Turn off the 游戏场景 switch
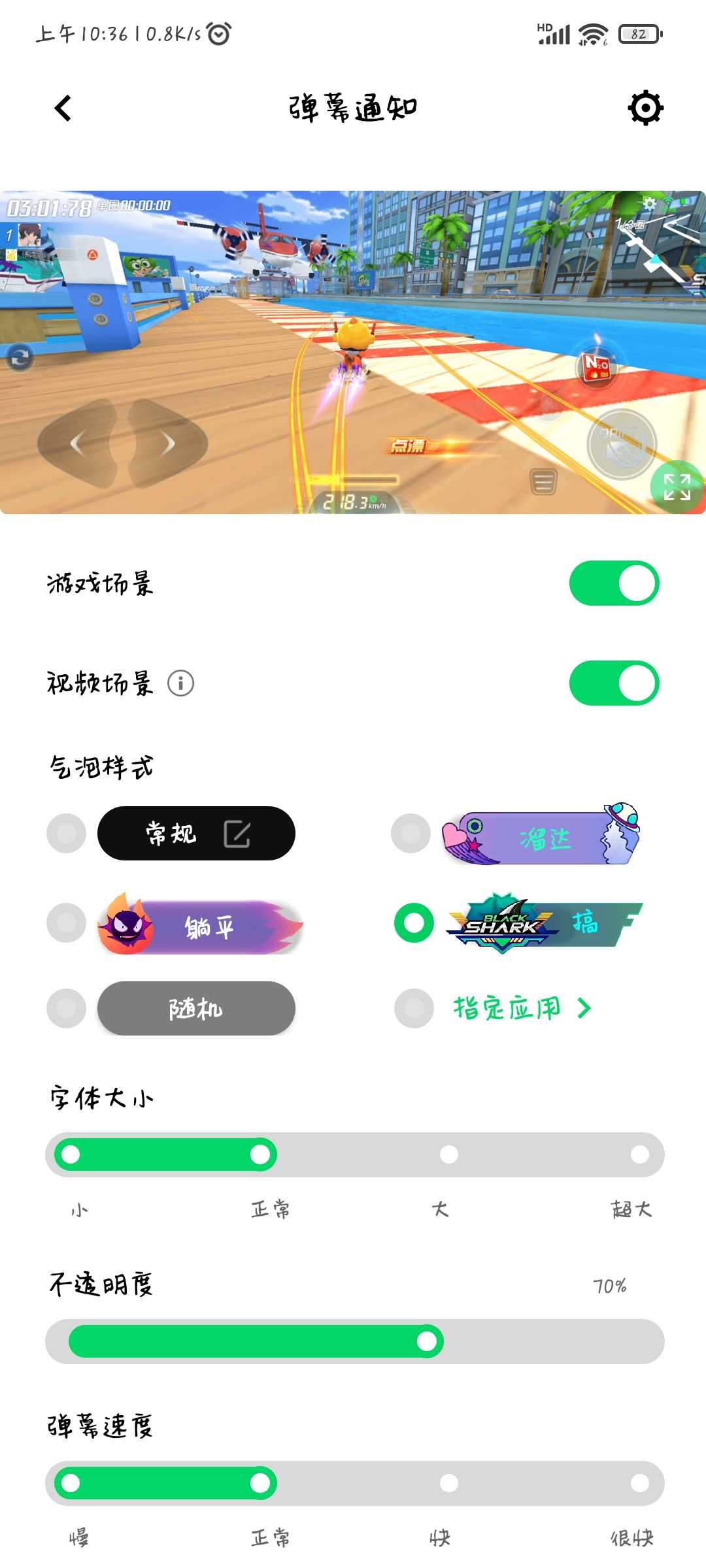 pyautogui.click(x=614, y=583)
